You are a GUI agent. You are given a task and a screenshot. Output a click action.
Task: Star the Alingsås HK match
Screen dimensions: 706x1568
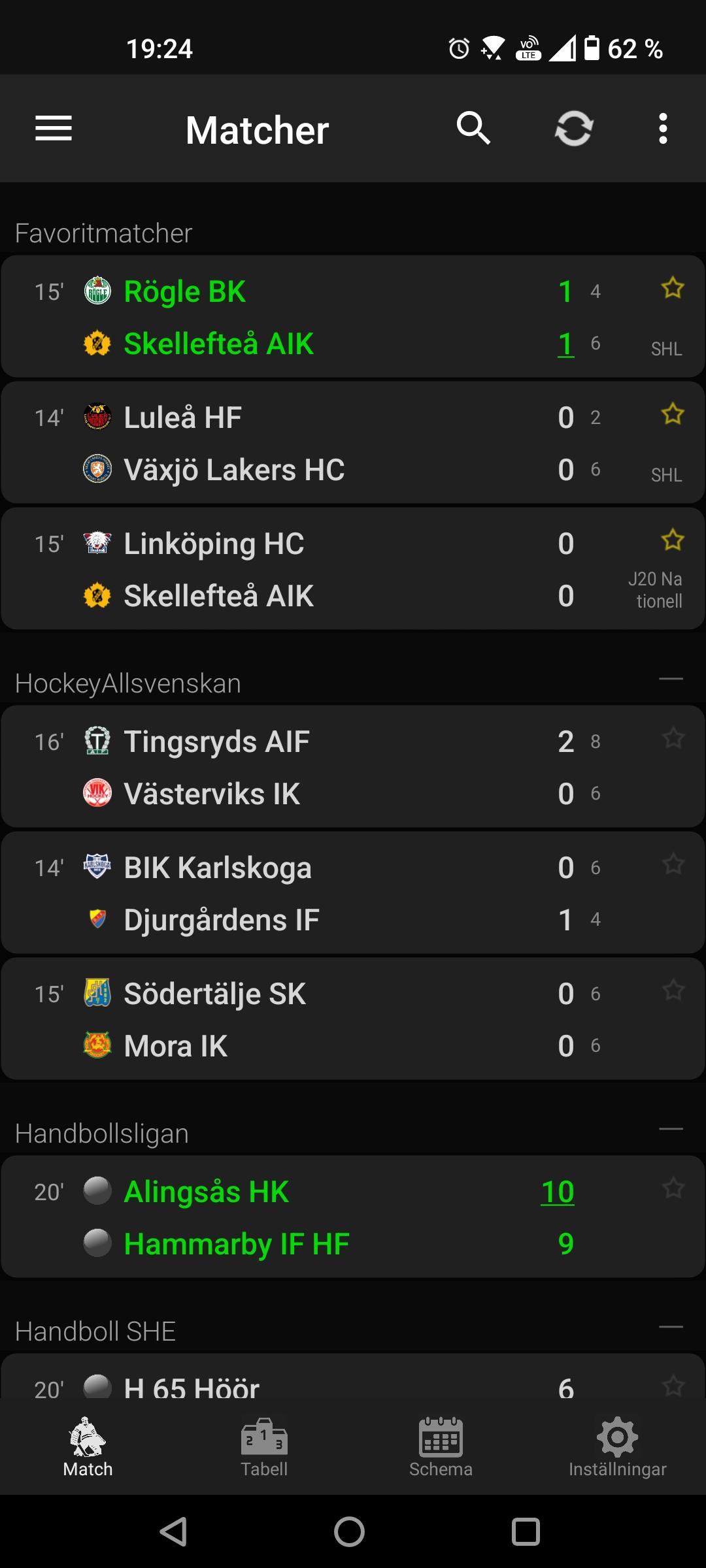[x=673, y=1188]
